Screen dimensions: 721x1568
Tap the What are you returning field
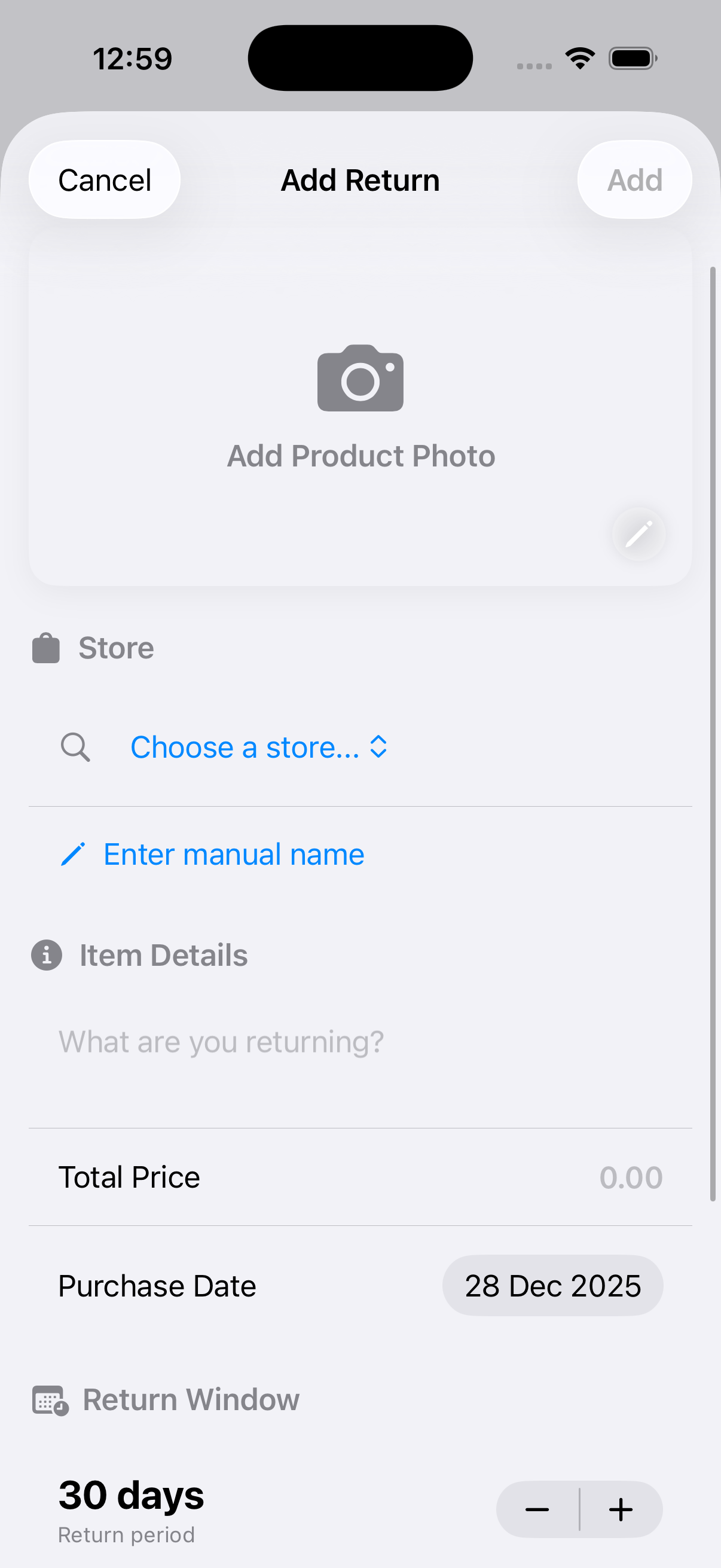tap(221, 1042)
